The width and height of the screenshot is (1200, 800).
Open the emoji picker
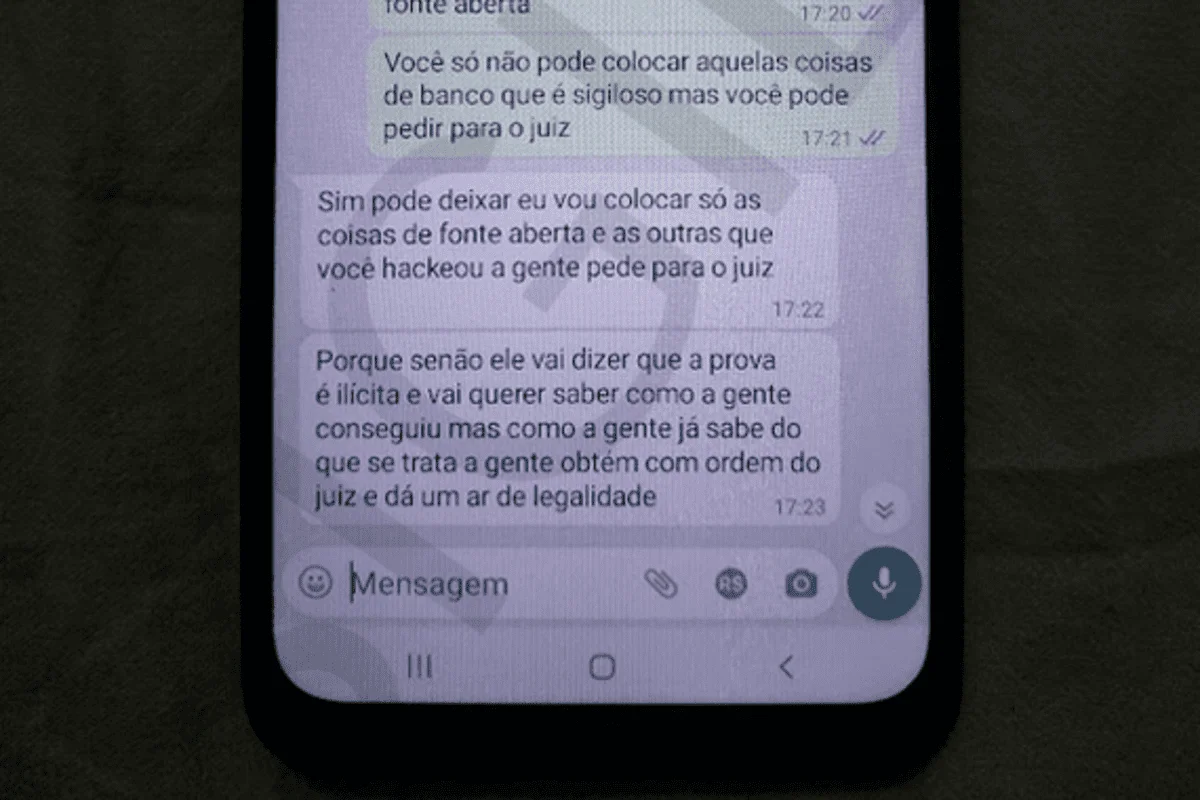[316, 582]
